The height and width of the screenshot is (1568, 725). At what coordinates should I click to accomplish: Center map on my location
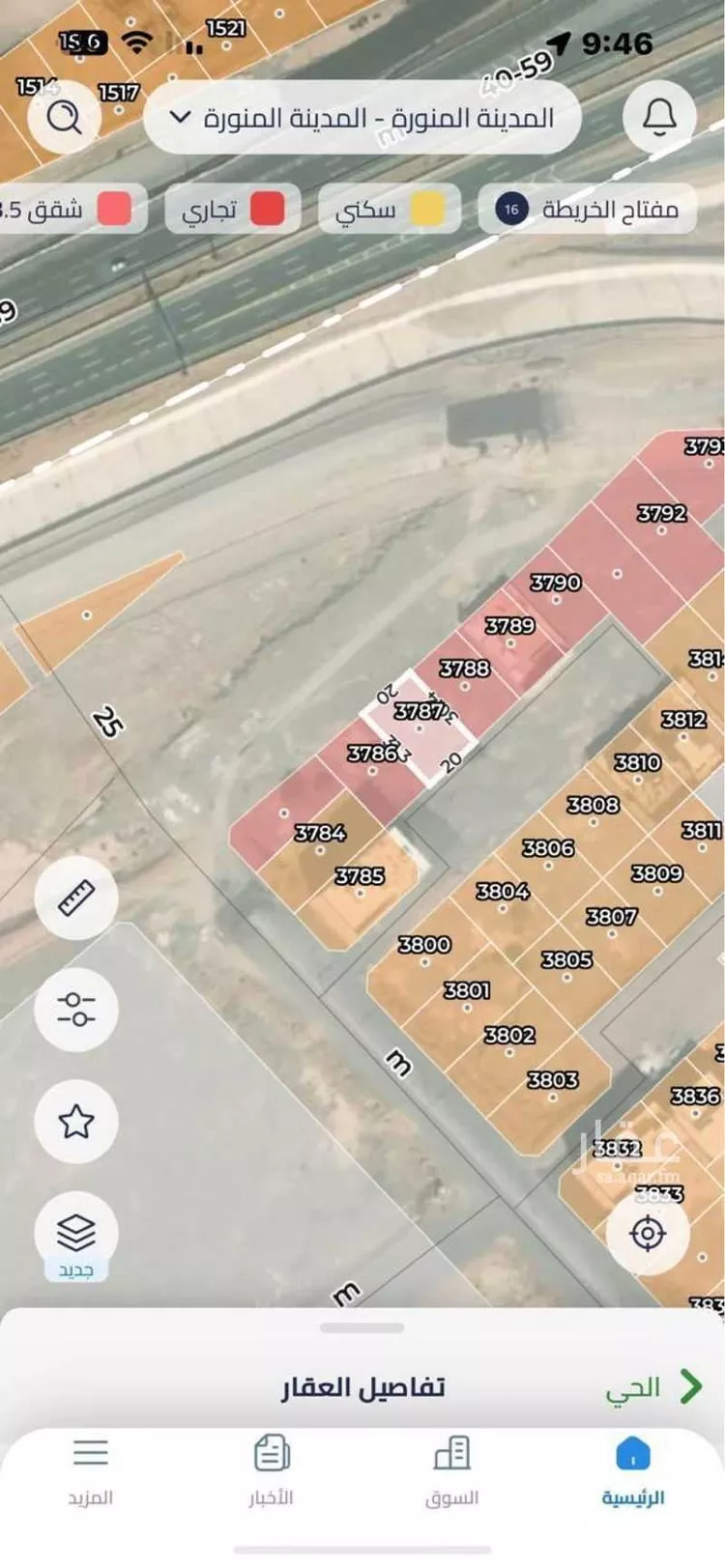pos(647,1234)
